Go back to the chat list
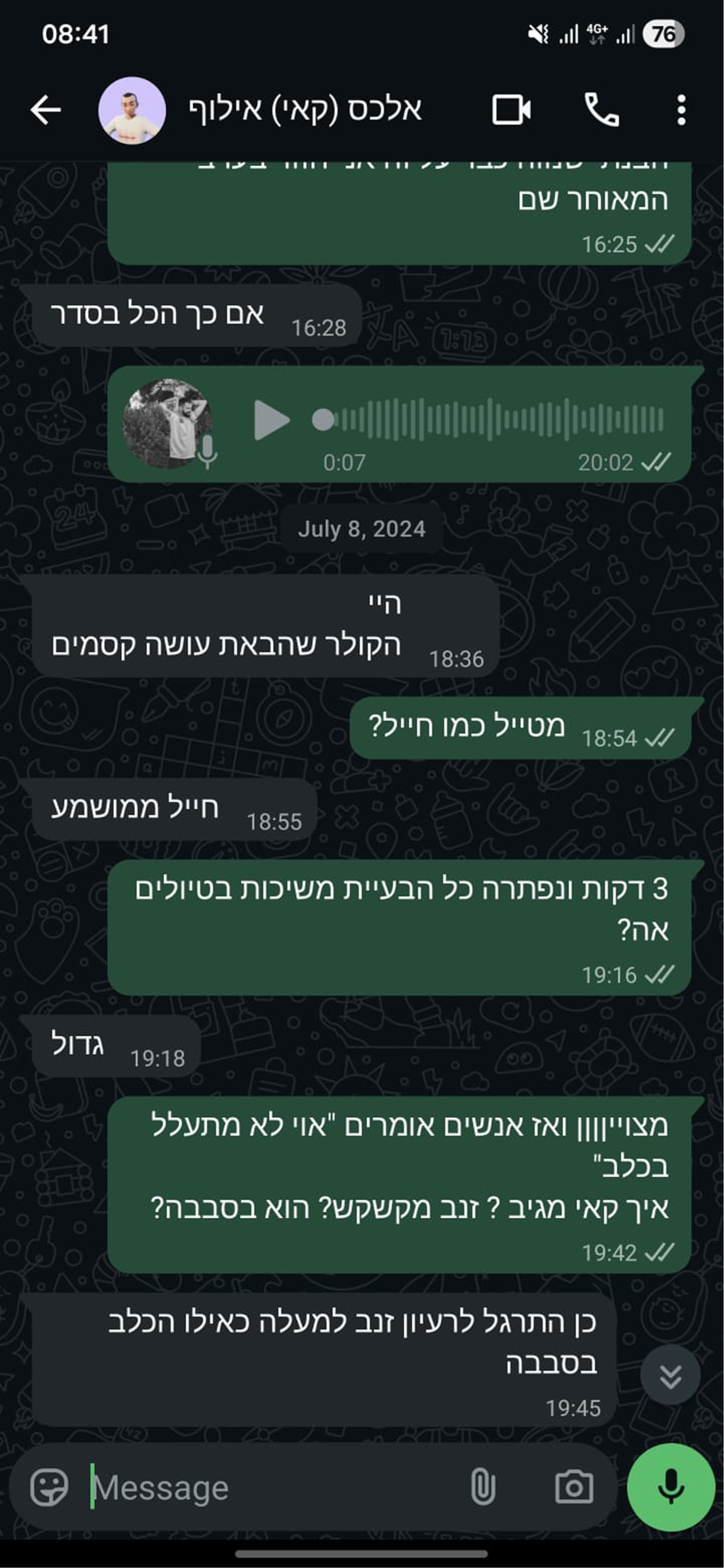This screenshot has height=1568, width=724. [x=46, y=111]
